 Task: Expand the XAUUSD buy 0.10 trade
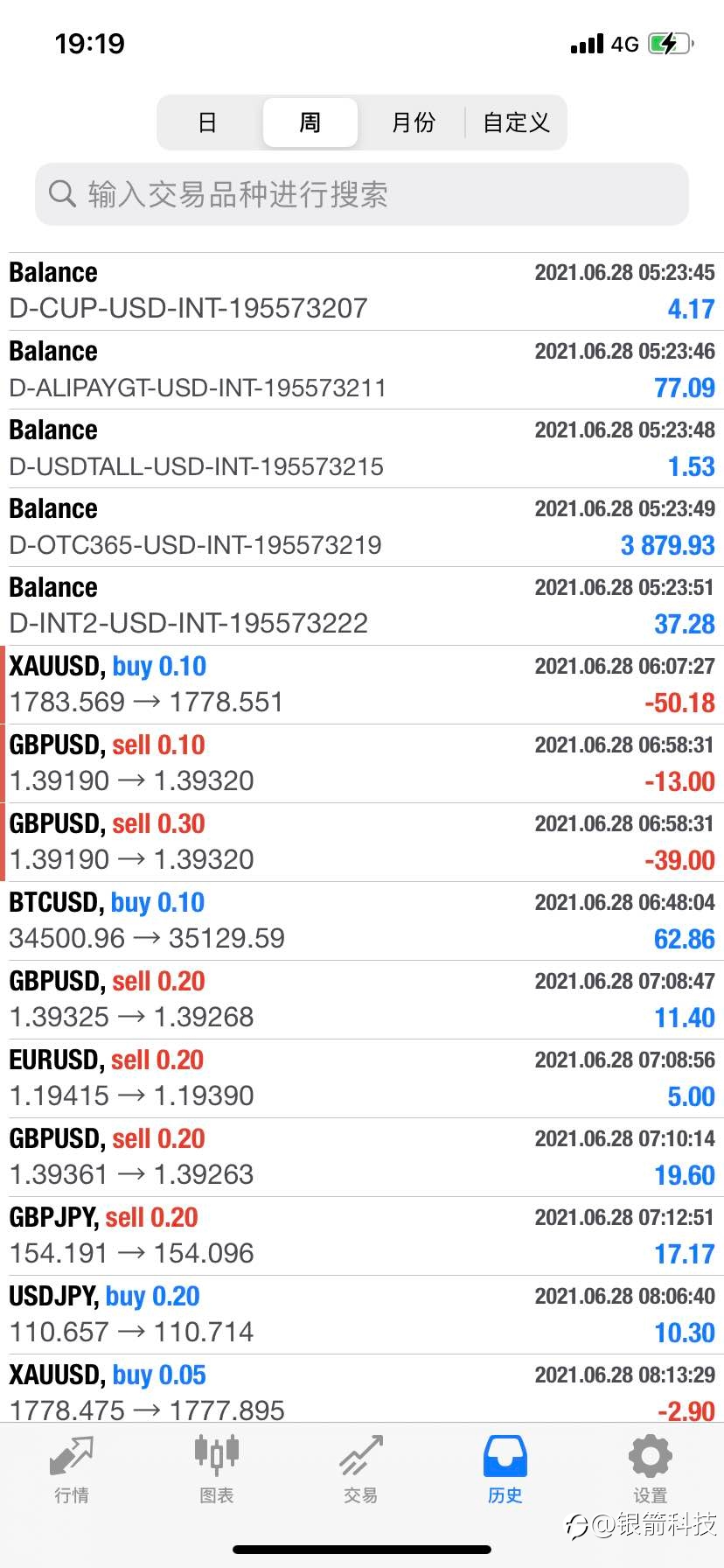(x=362, y=685)
